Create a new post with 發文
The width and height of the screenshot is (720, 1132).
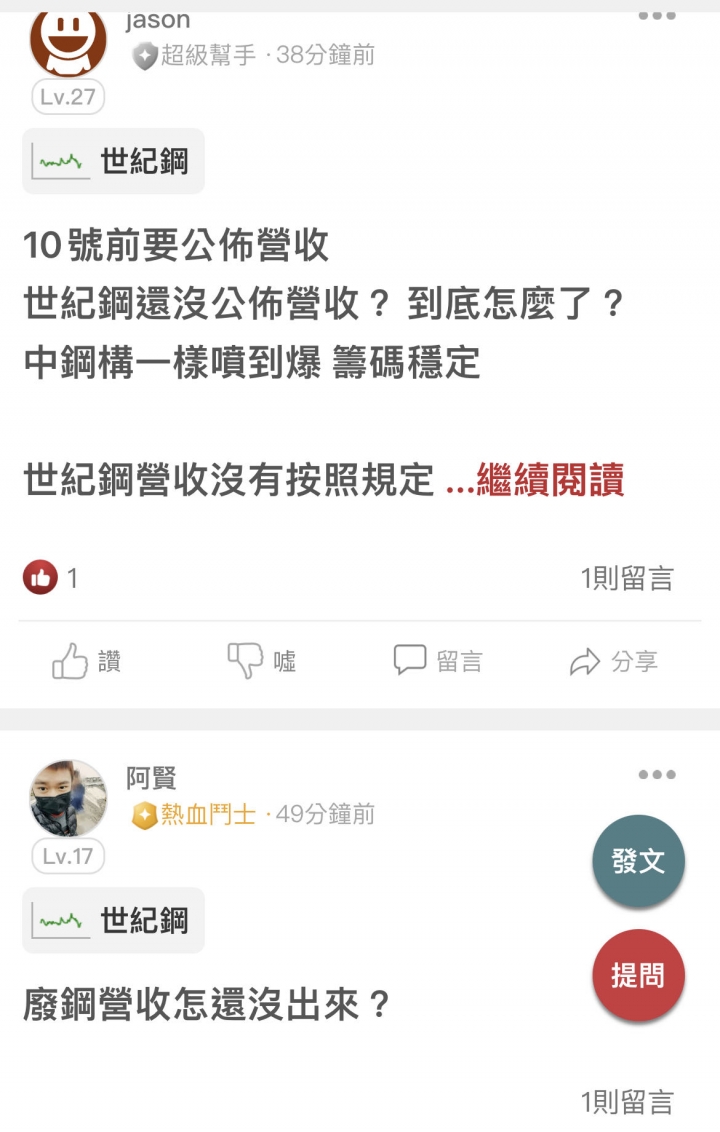pyautogui.click(x=638, y=861)
